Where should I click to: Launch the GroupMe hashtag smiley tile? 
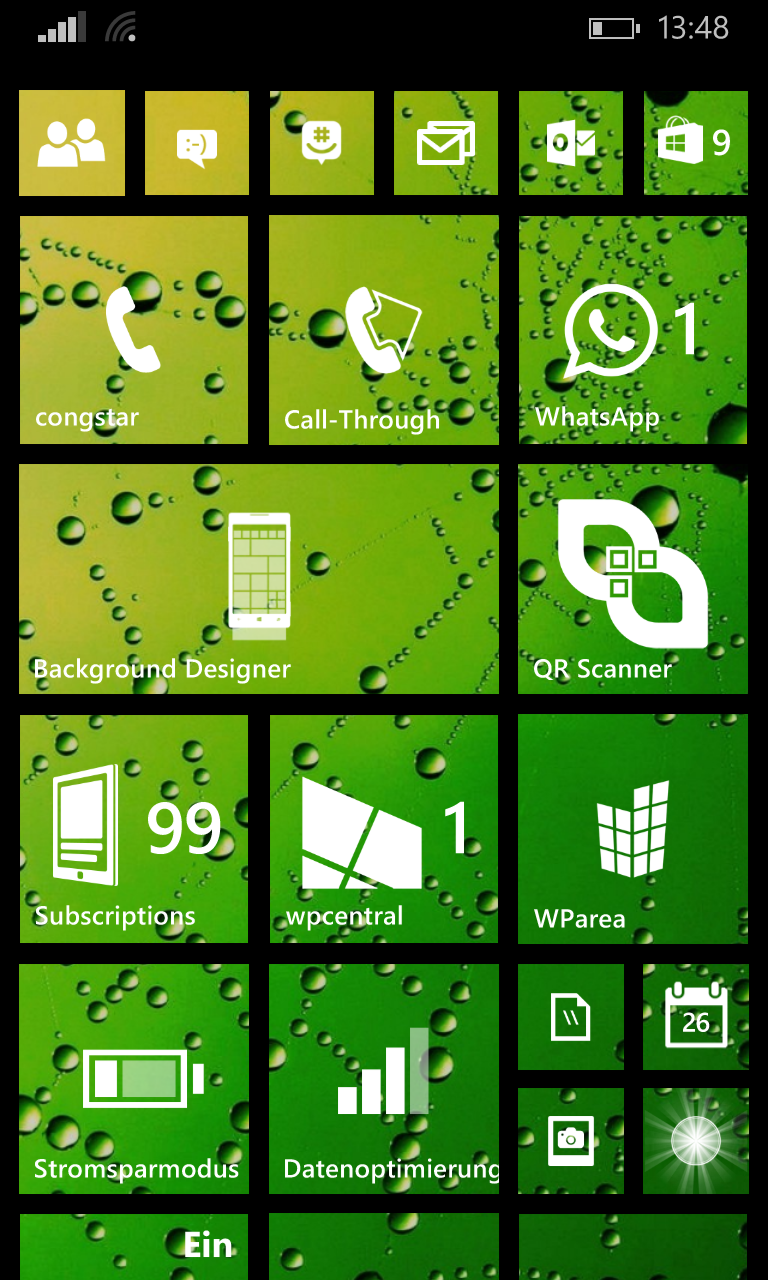coord(322,143)
